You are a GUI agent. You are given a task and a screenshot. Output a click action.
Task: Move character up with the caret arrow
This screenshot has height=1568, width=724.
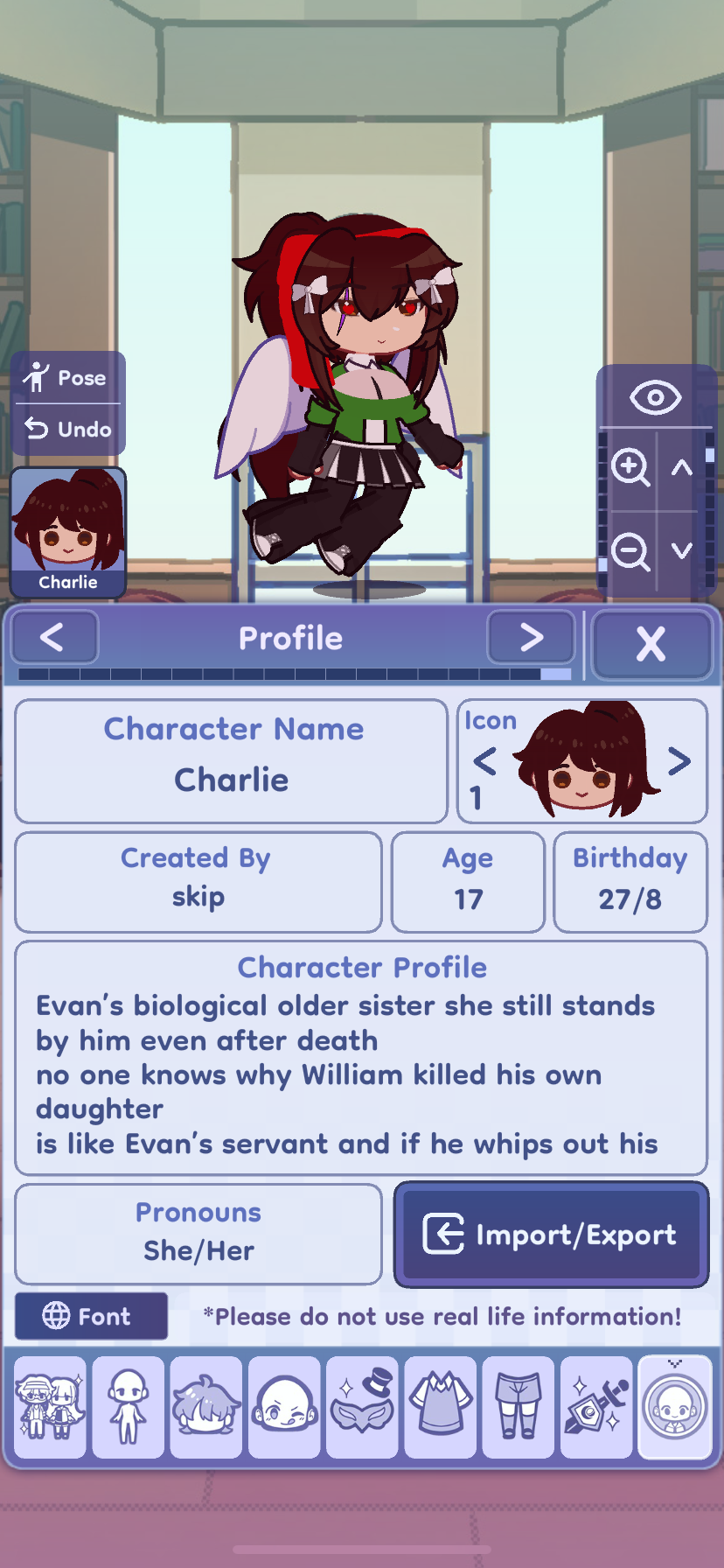coord(680,468)
